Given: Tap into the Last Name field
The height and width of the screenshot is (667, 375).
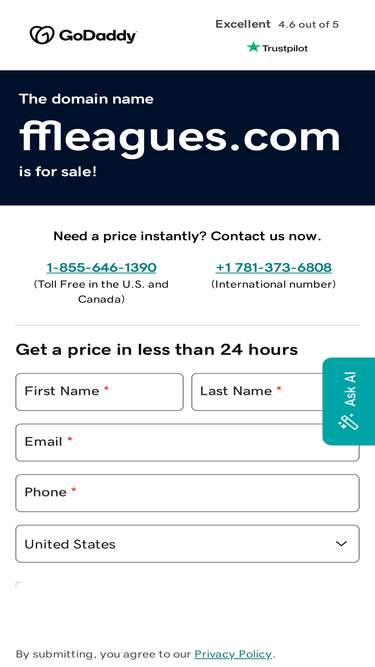Looking at the screenshot, I should [x=257, y=392].
